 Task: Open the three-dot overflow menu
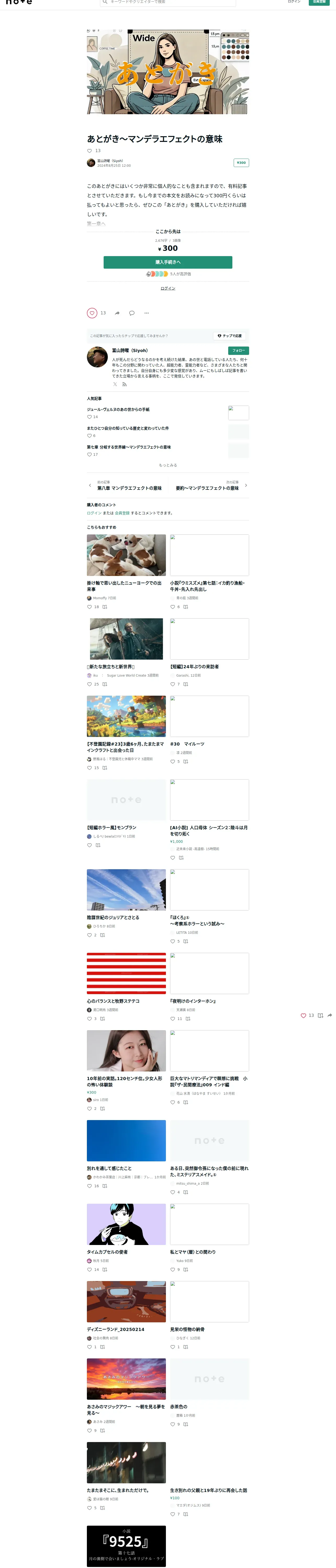pos(146,313)
